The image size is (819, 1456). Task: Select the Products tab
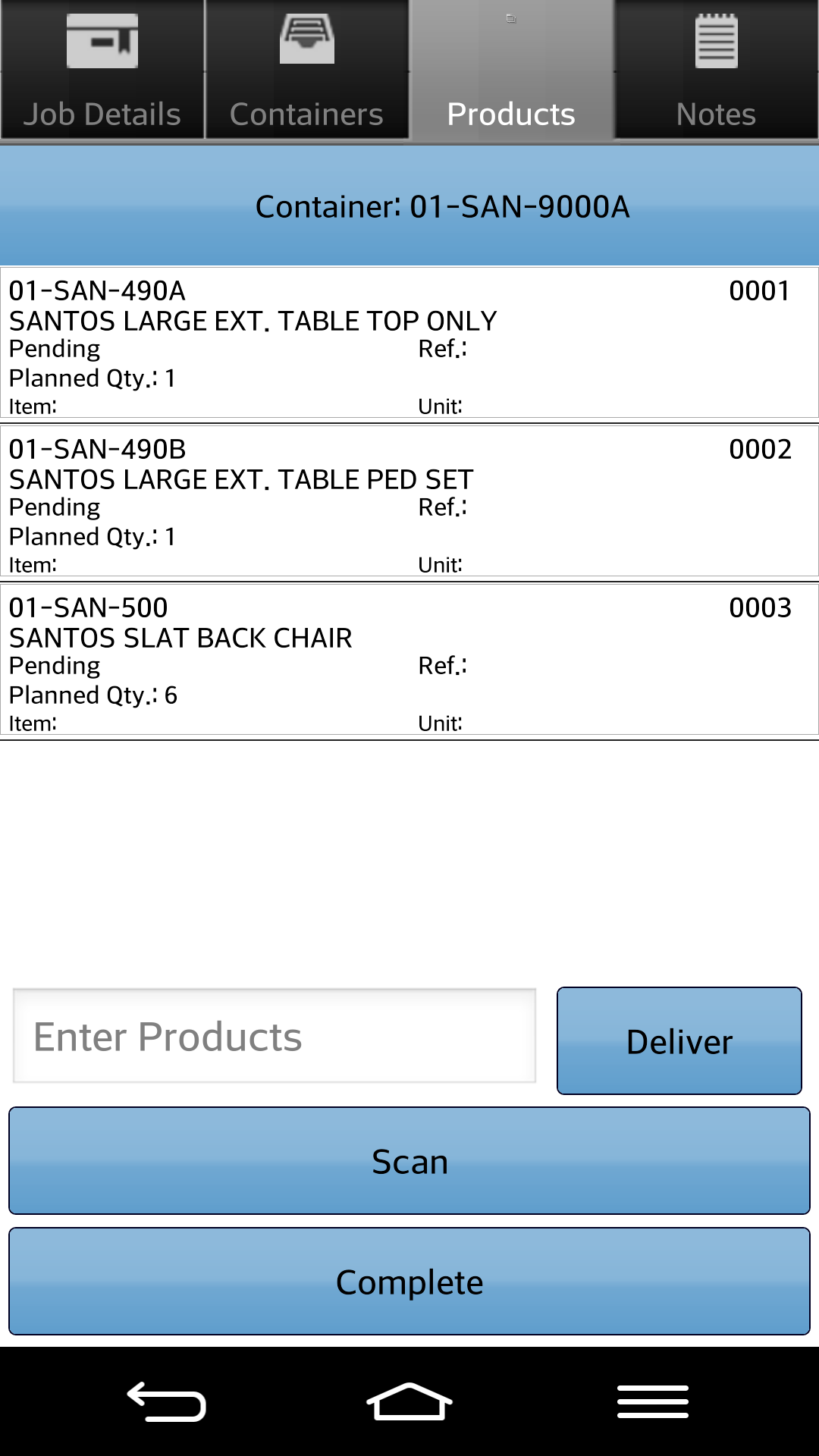coord(512,70)
